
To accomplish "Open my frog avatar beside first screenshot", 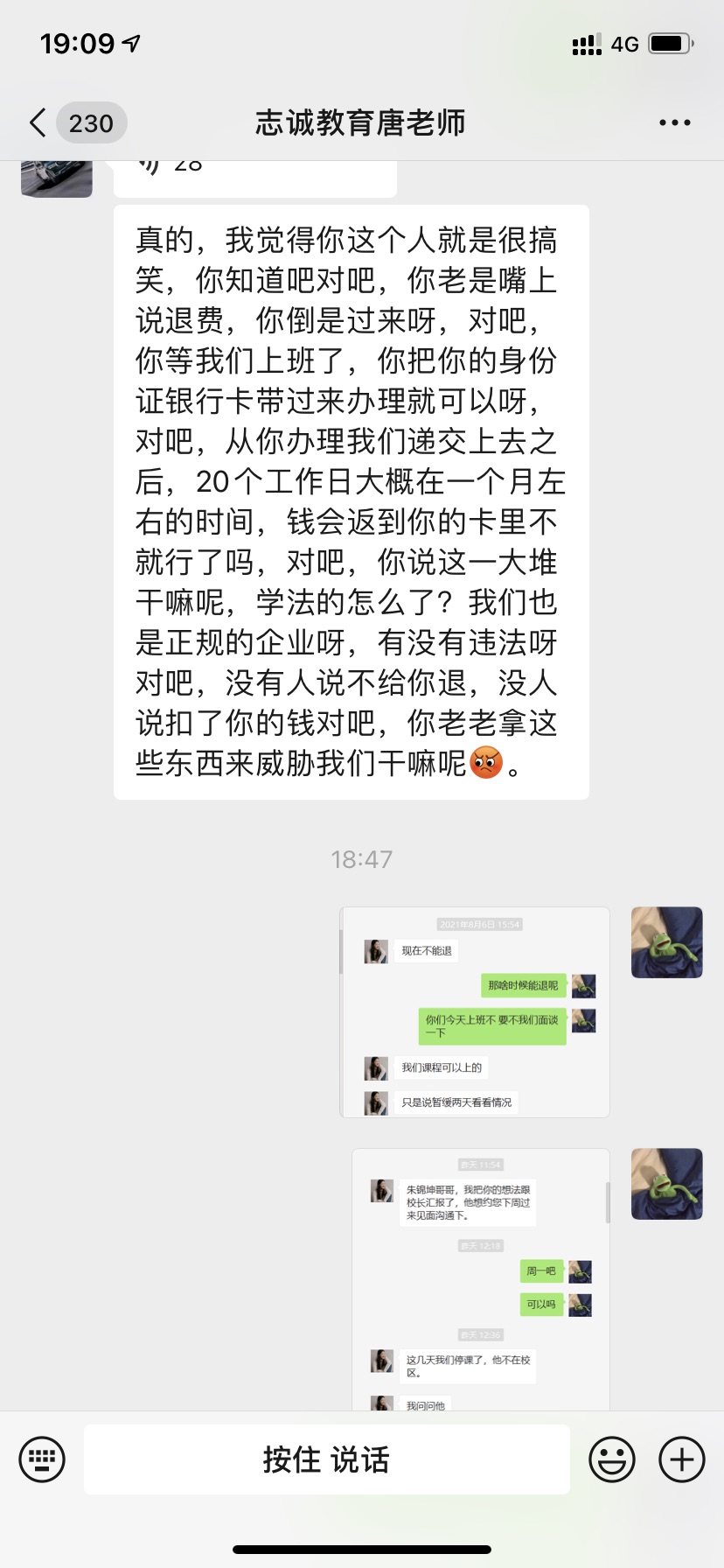I will (x=666, y=942).
